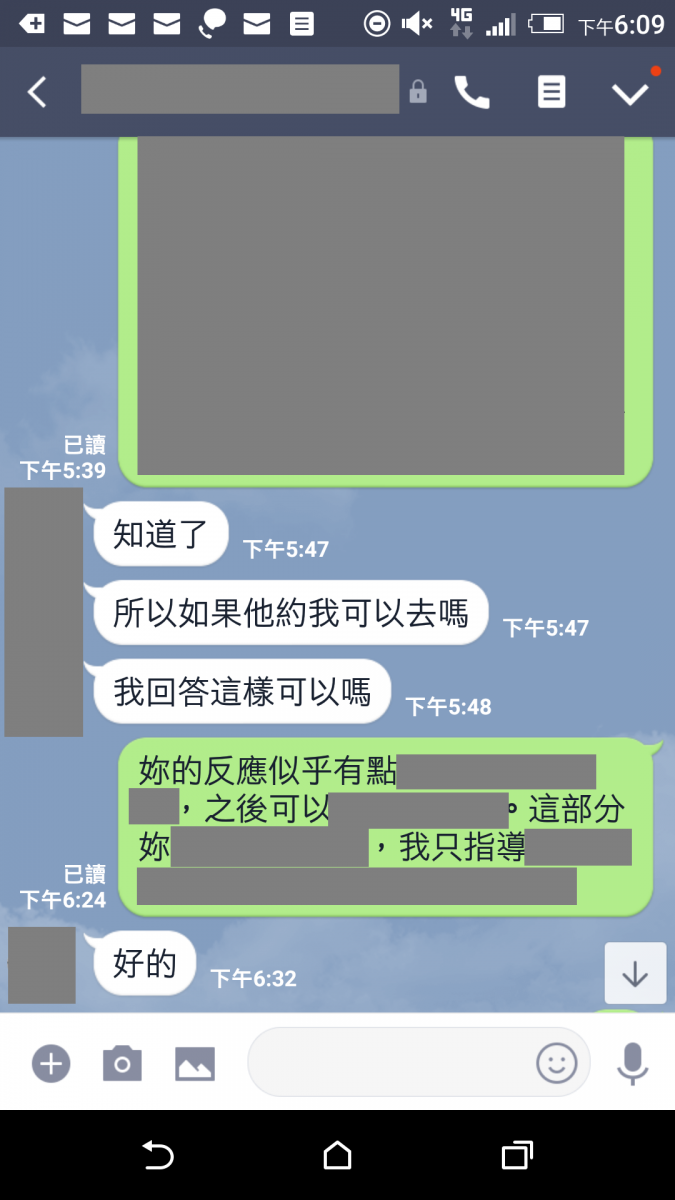Open the emoji and sticker picker
The image size is (675, 1200).
557,1062
